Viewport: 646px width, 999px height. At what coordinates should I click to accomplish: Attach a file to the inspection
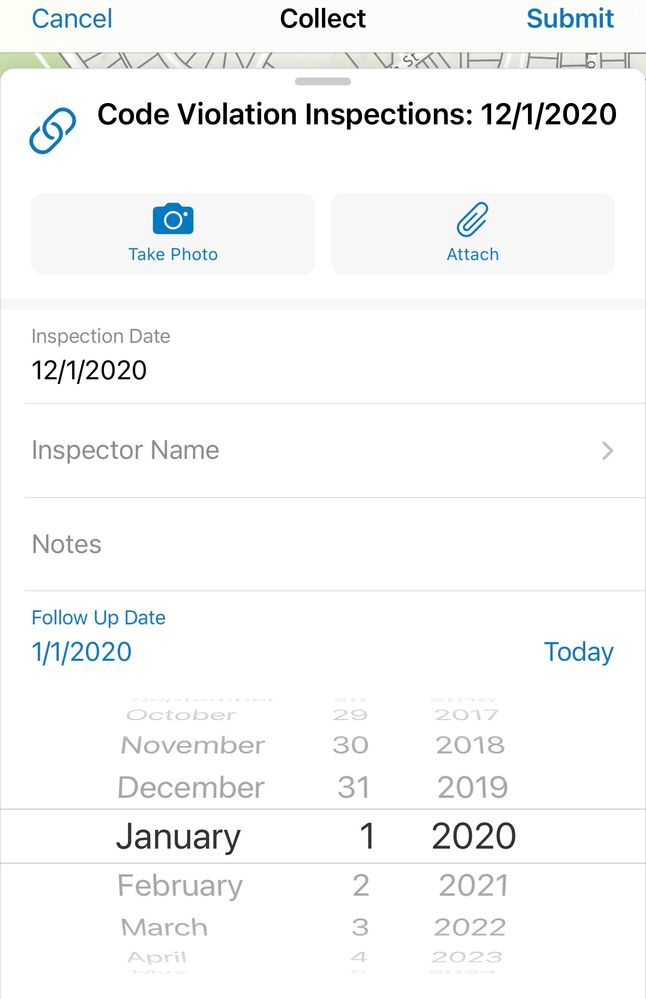coord(472,234)
